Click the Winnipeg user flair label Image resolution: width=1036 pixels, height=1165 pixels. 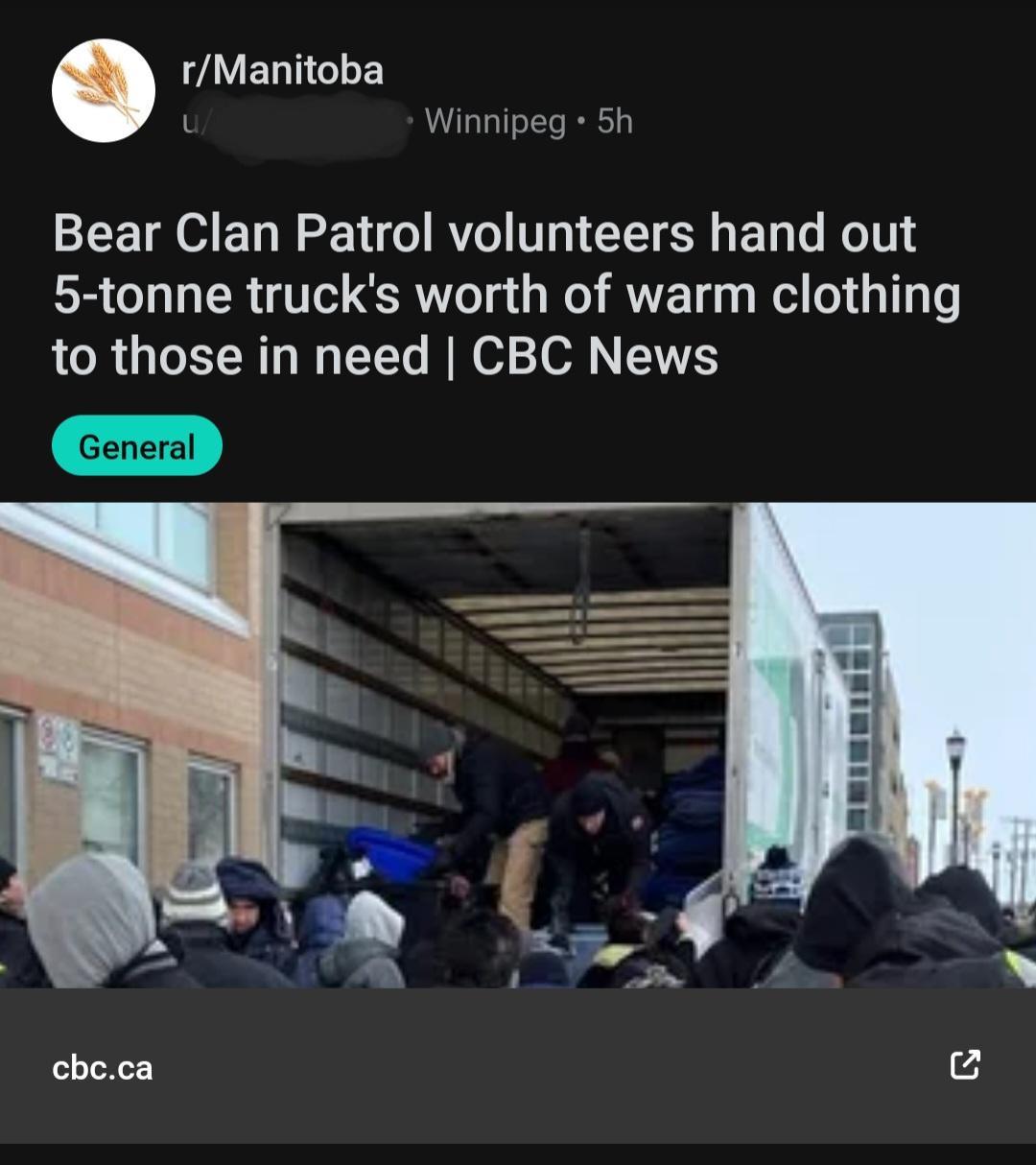click(495, 122)
